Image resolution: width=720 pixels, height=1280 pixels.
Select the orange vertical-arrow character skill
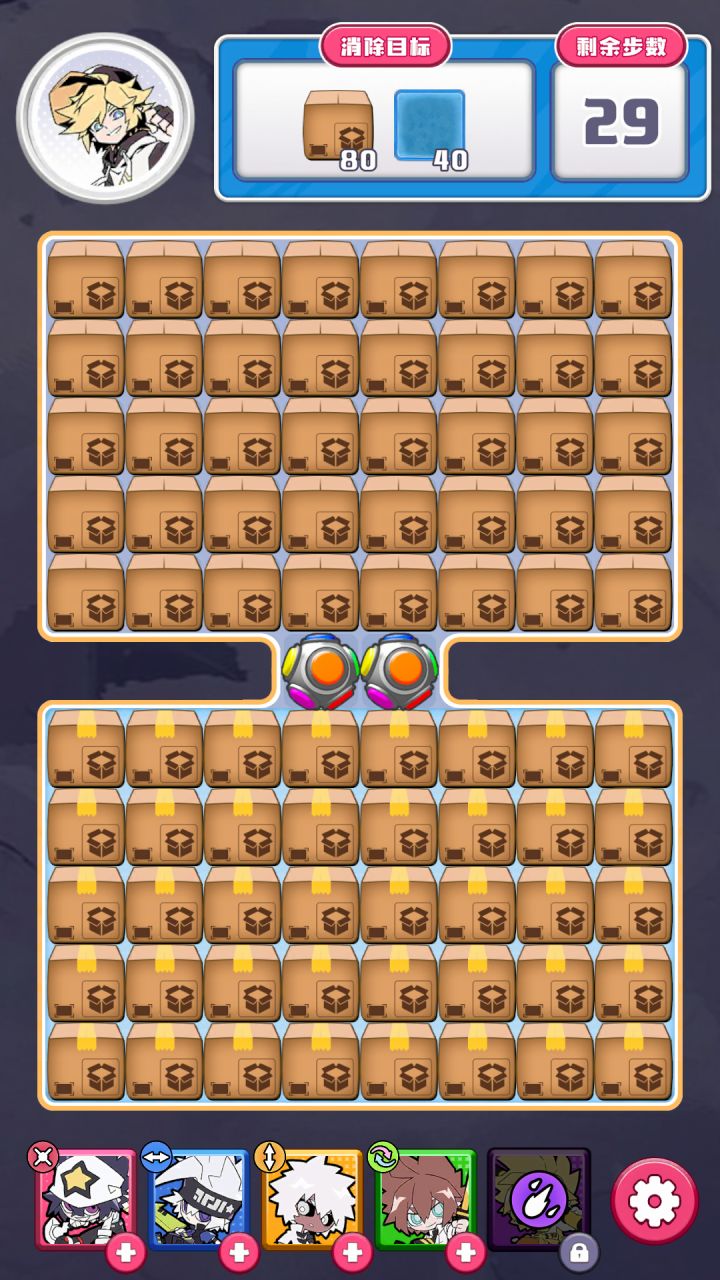point(310,1197)
